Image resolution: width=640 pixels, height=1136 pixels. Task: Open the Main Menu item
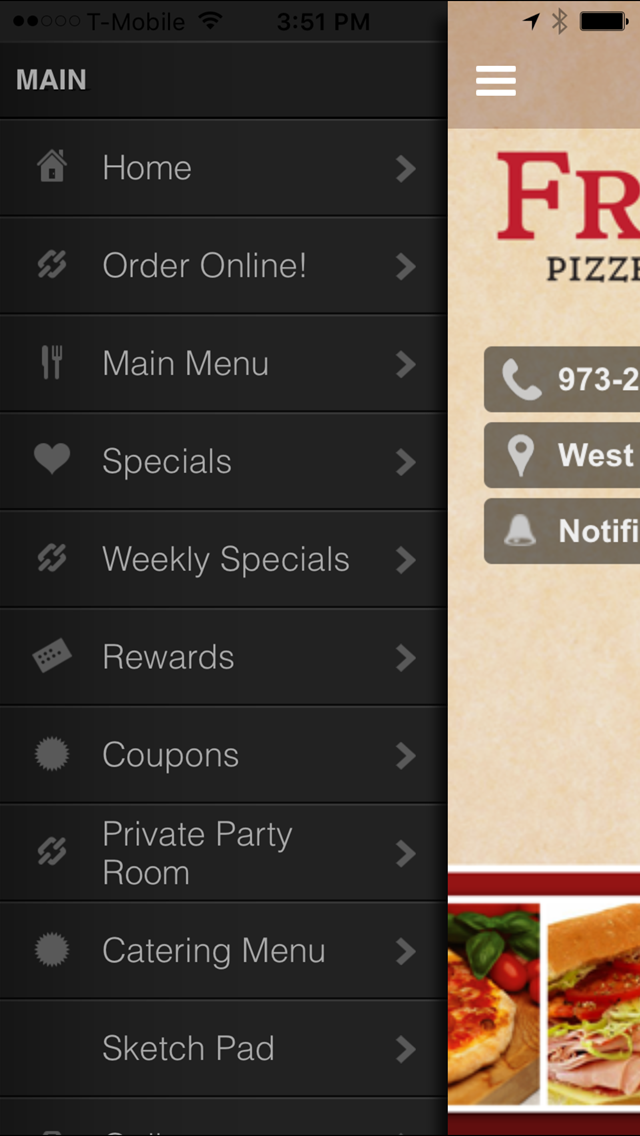(223, 364)
